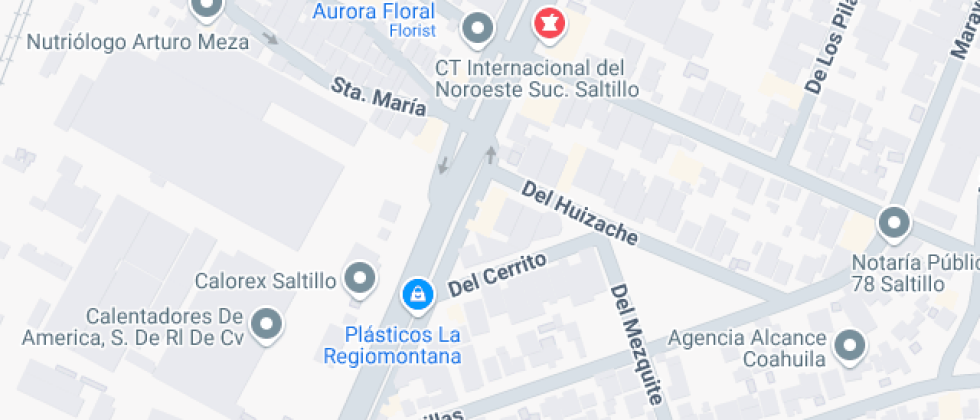
Task: Open the Aurora Floral florist label
Action: 373,13
